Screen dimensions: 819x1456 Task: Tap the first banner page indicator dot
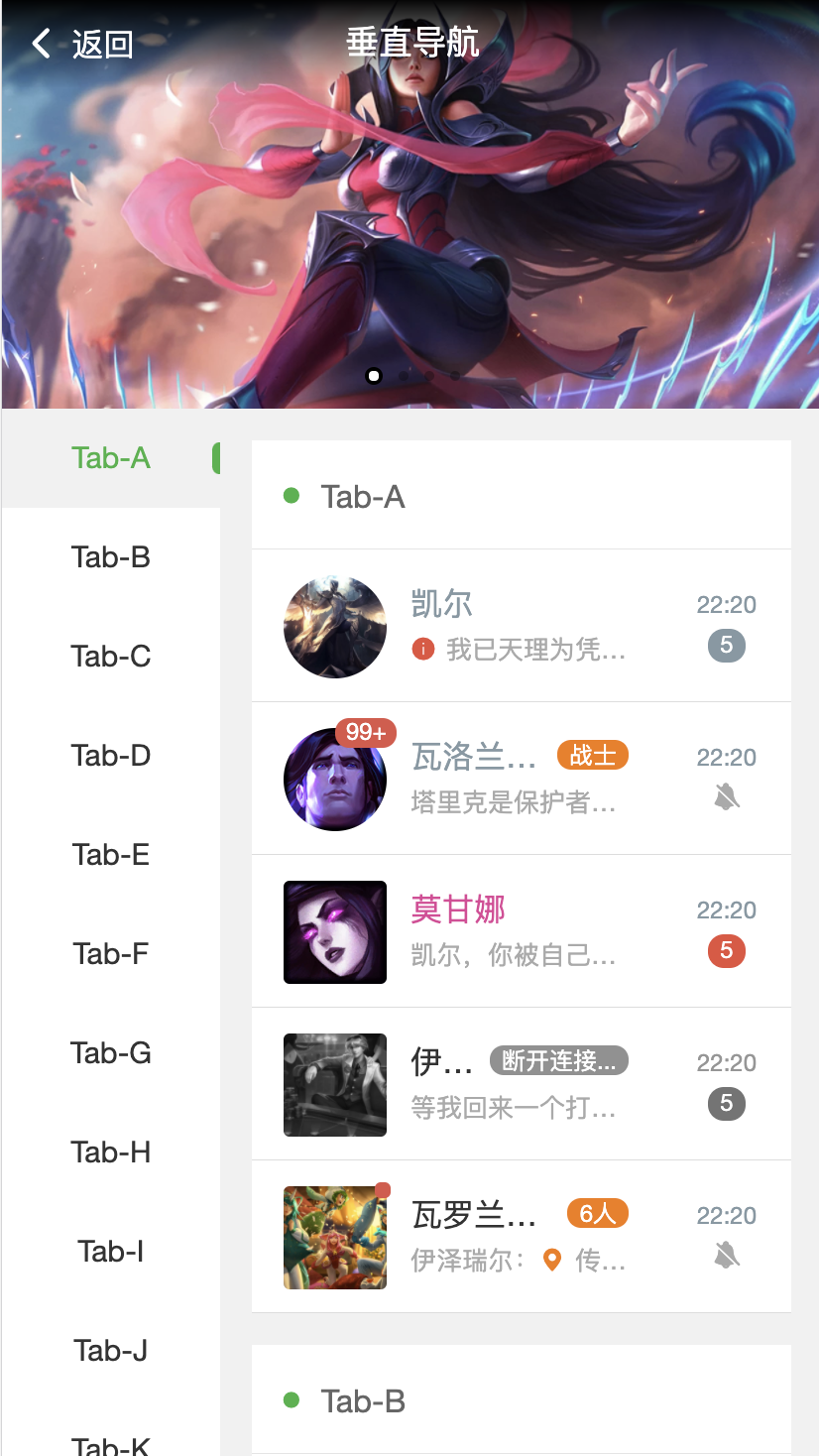(374, 376)
